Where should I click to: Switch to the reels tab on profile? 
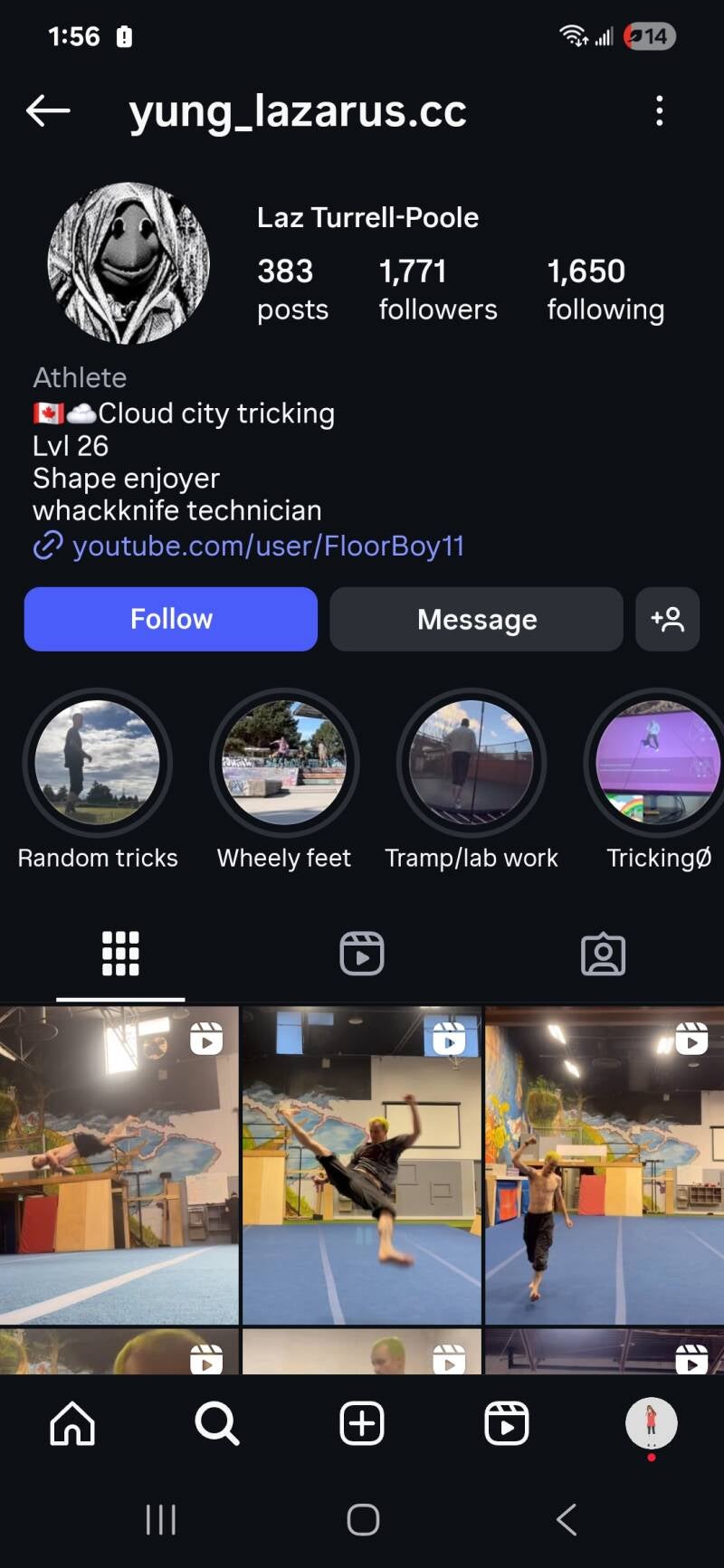click(x=362, y=954)
